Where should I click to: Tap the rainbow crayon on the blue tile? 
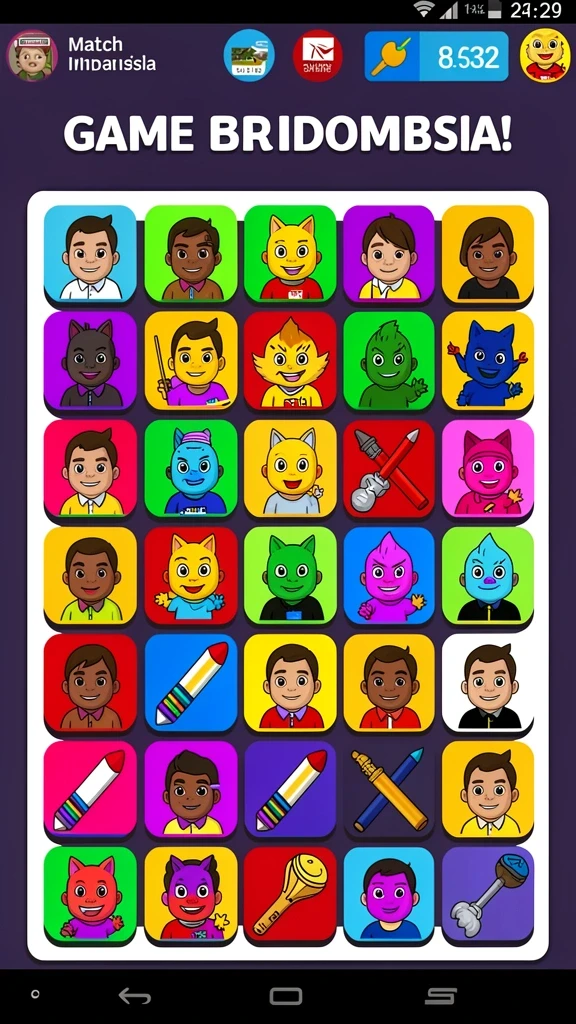point(191,682)
